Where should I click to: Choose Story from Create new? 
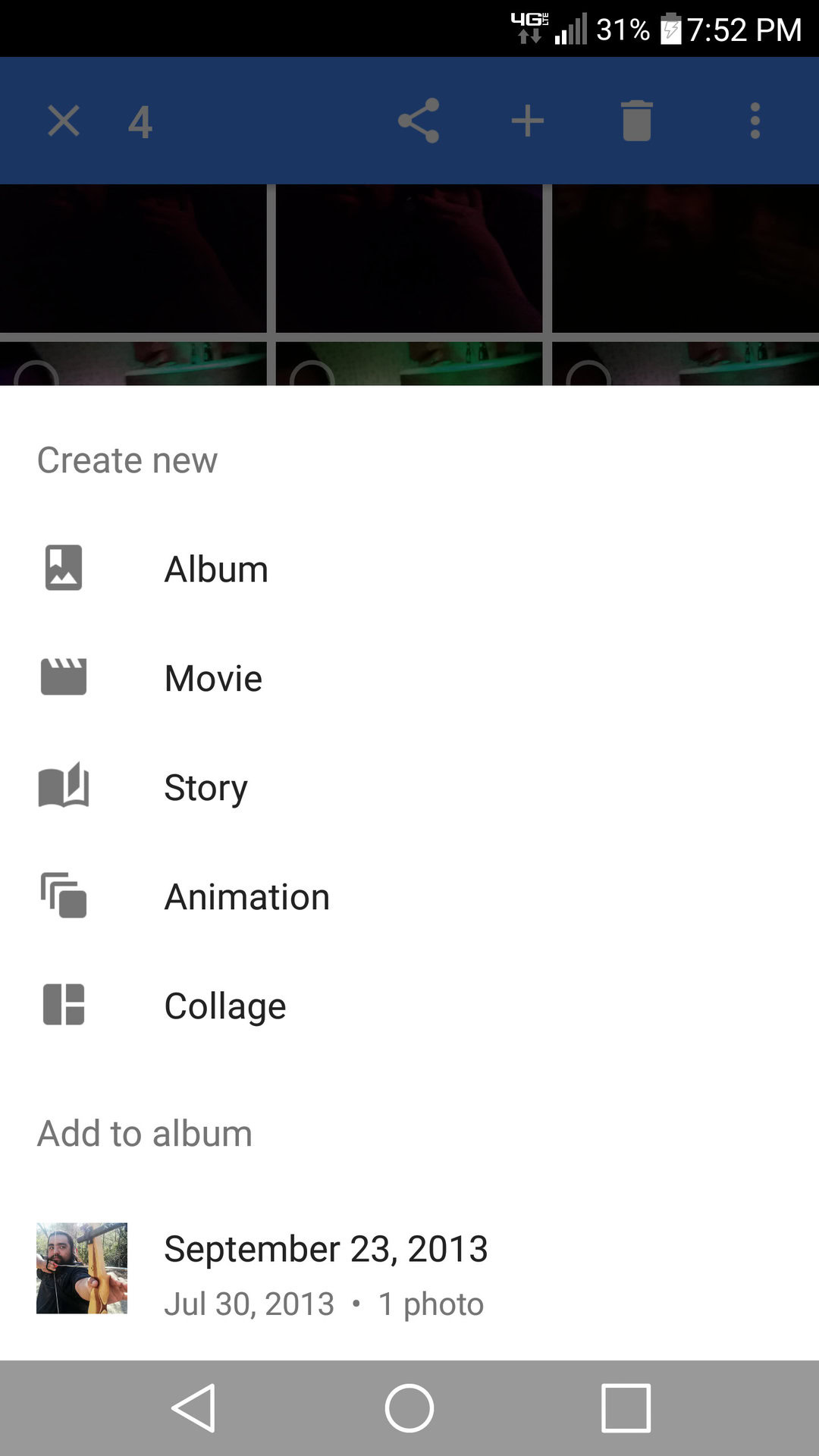[206, 787]
